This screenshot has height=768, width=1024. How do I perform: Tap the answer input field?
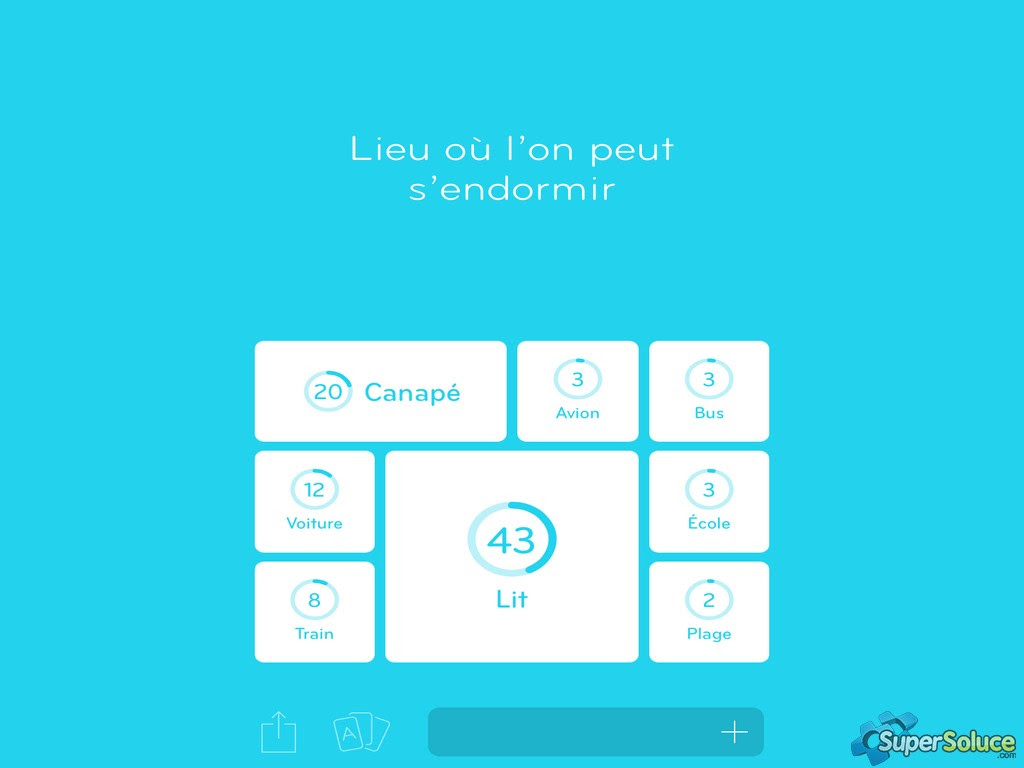[x=570, y=732]
